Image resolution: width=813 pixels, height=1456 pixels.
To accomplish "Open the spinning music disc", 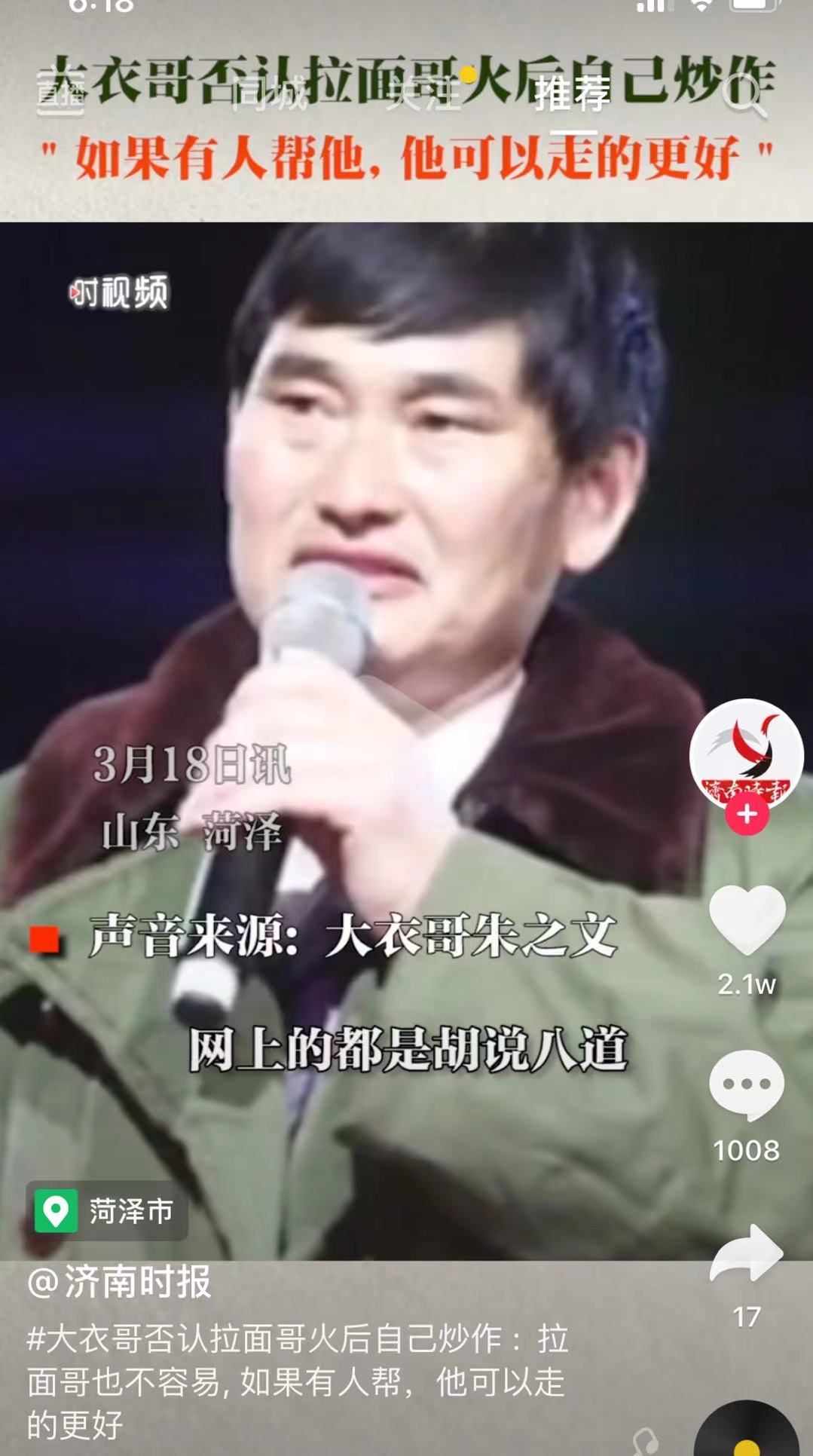I will (746, 1432).
